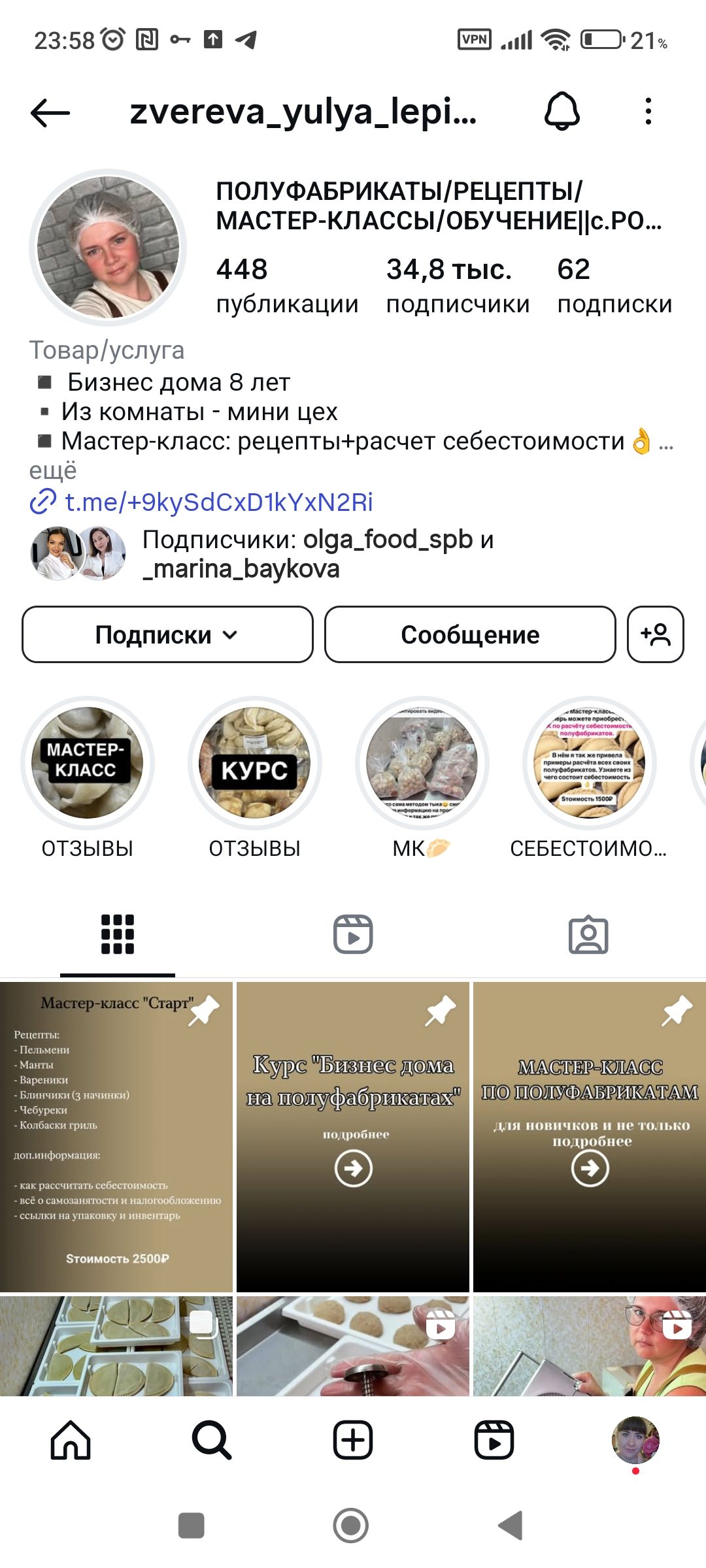Viewport: 706px width, 1568px height.
Task: Create a new post with plus icon
Action: tap(353, 1440)
